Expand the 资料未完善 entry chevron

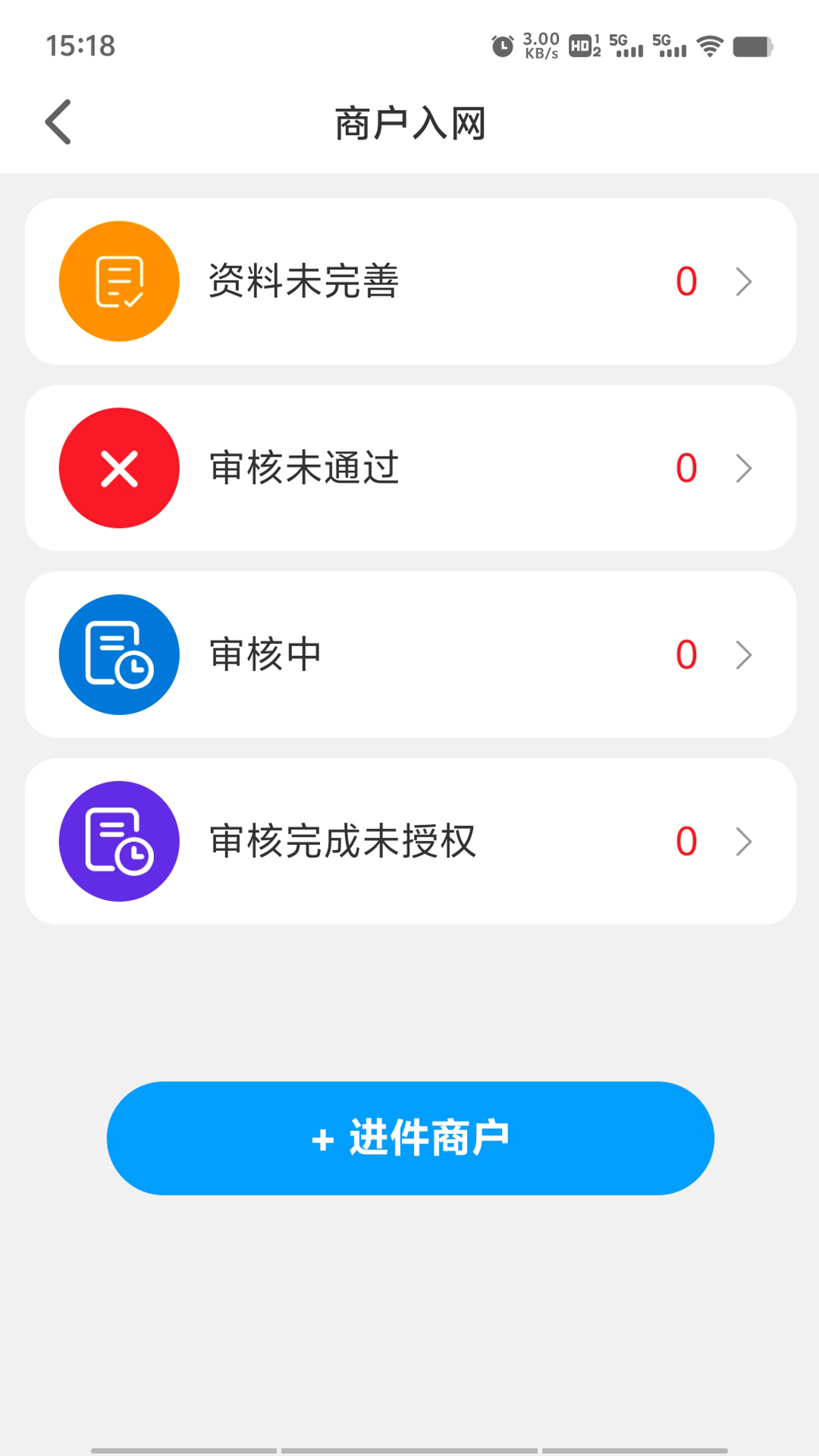point(743,281)
